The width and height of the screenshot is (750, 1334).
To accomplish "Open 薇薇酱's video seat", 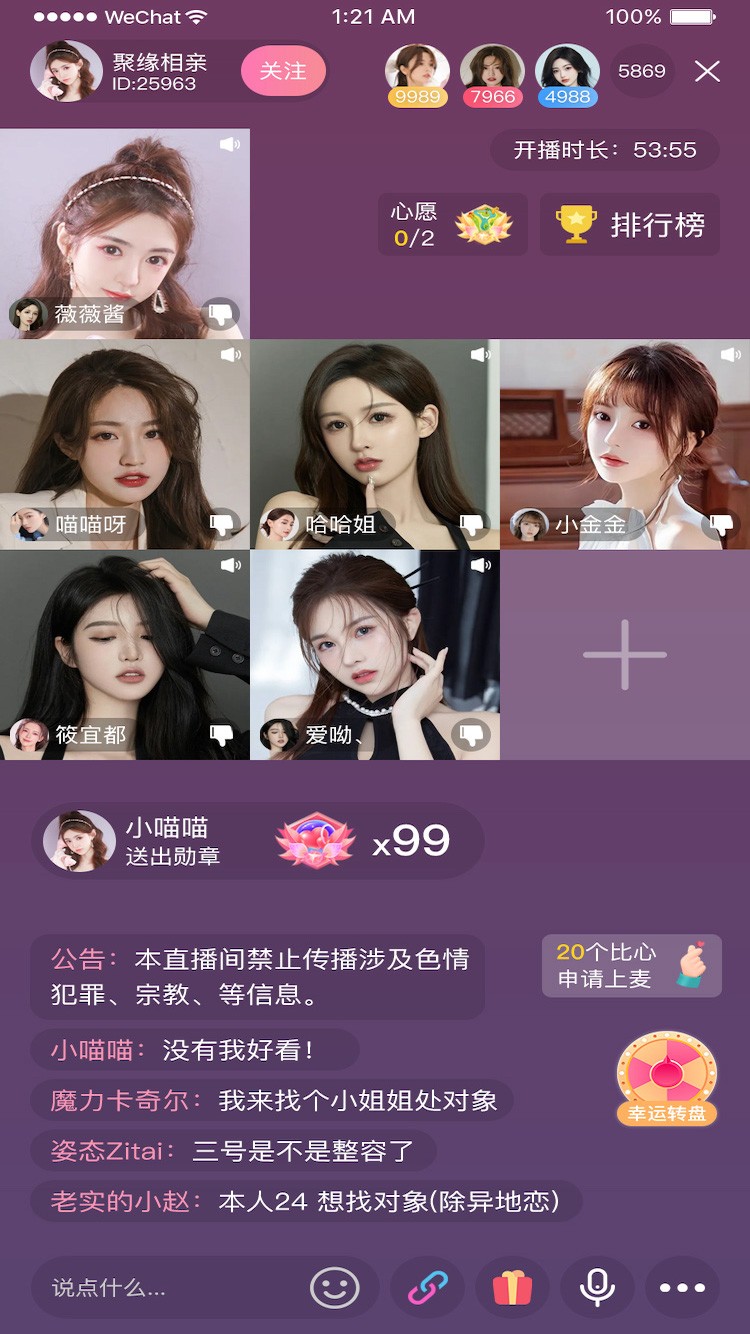I will [124, 230].
